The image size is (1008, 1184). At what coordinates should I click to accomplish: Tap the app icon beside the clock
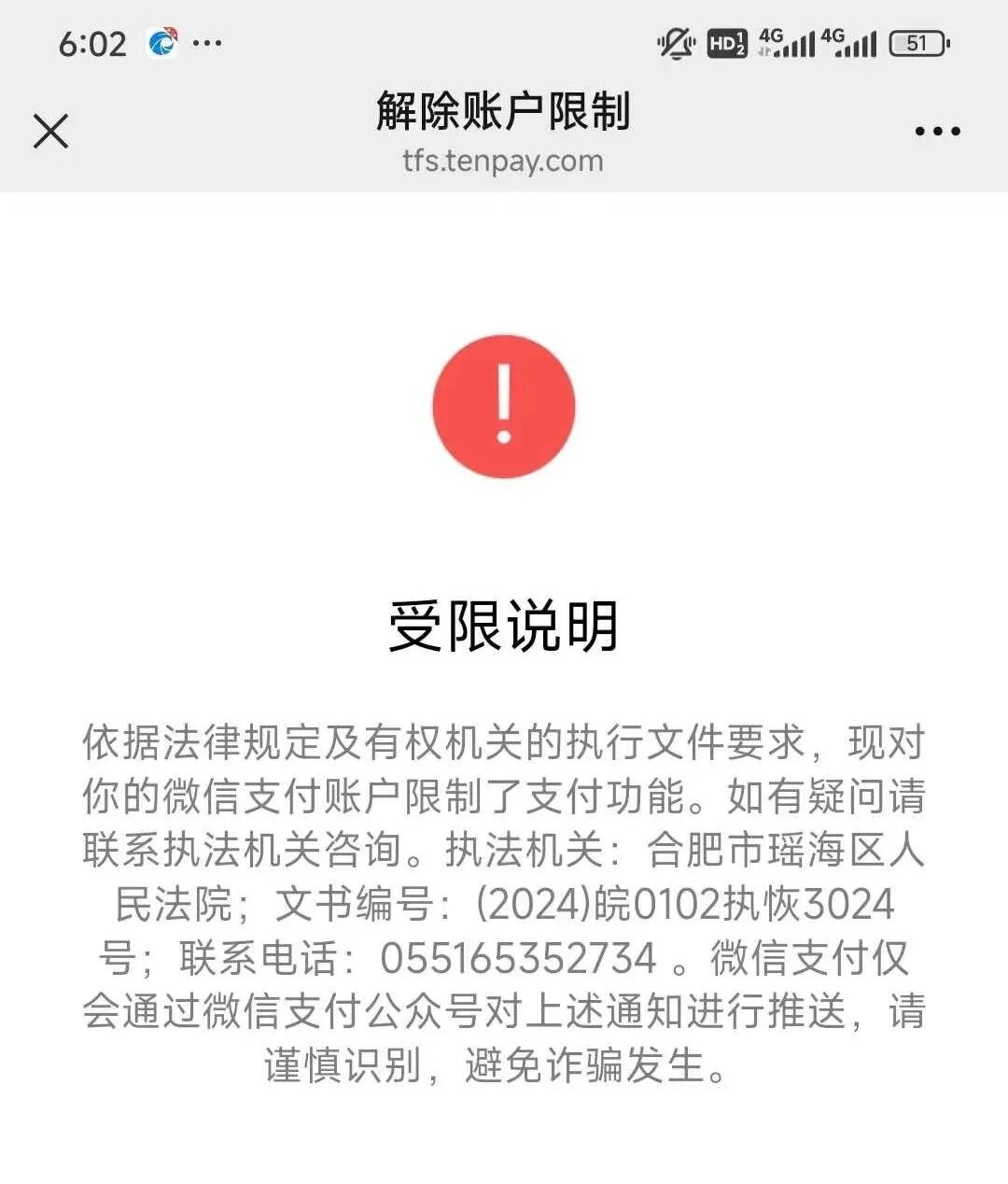(x=161, y=41)
